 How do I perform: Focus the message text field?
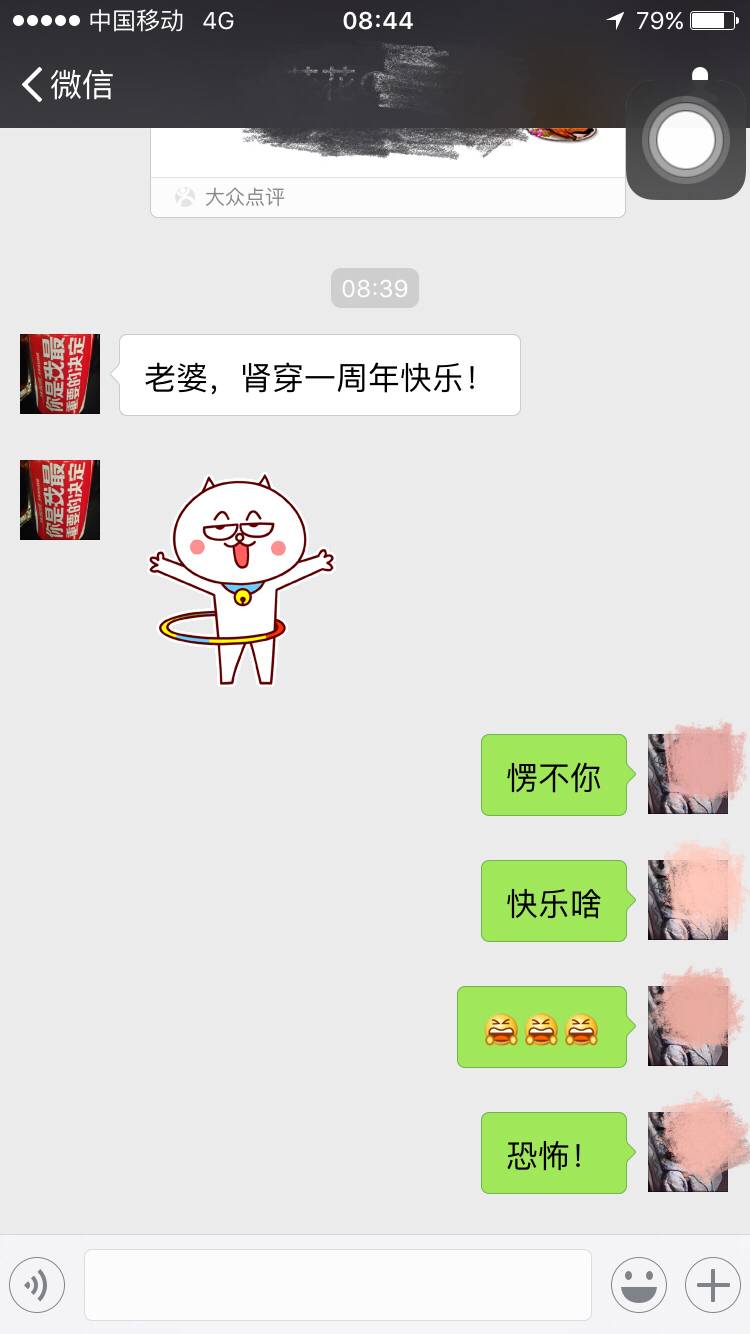point(338,1285)
